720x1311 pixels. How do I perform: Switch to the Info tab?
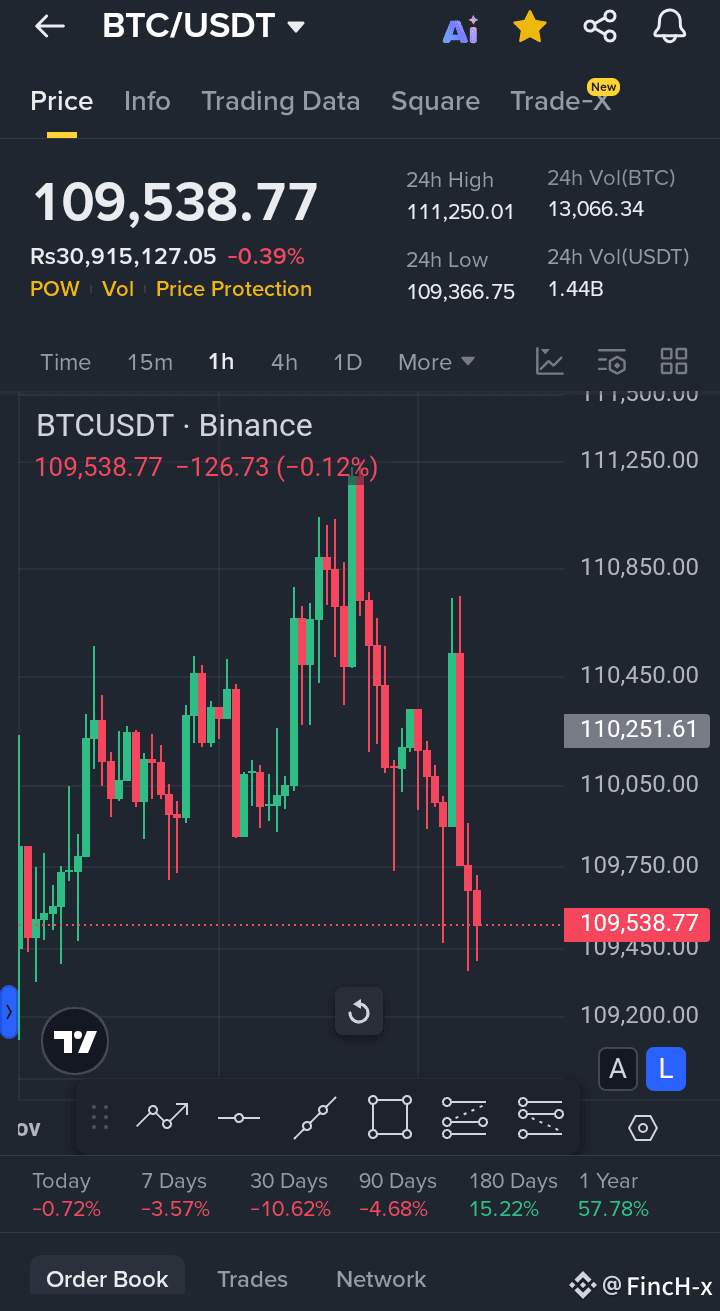(x=147, y=101)
